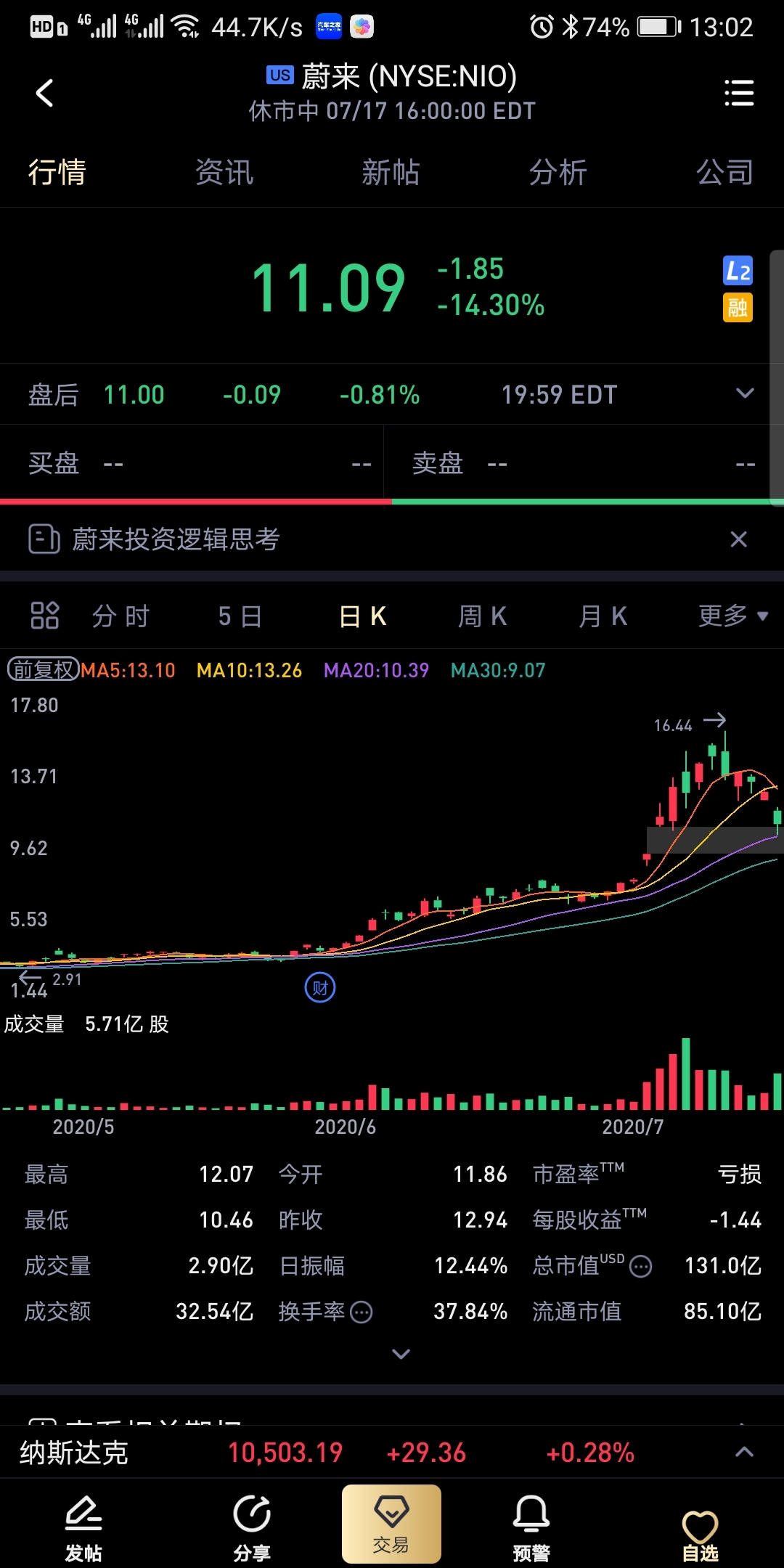Image resolution: width=784 pixels, height=1568 pixels.
Task: Tap the 财 earnings marker on the chart
Action: click(320, 987)
